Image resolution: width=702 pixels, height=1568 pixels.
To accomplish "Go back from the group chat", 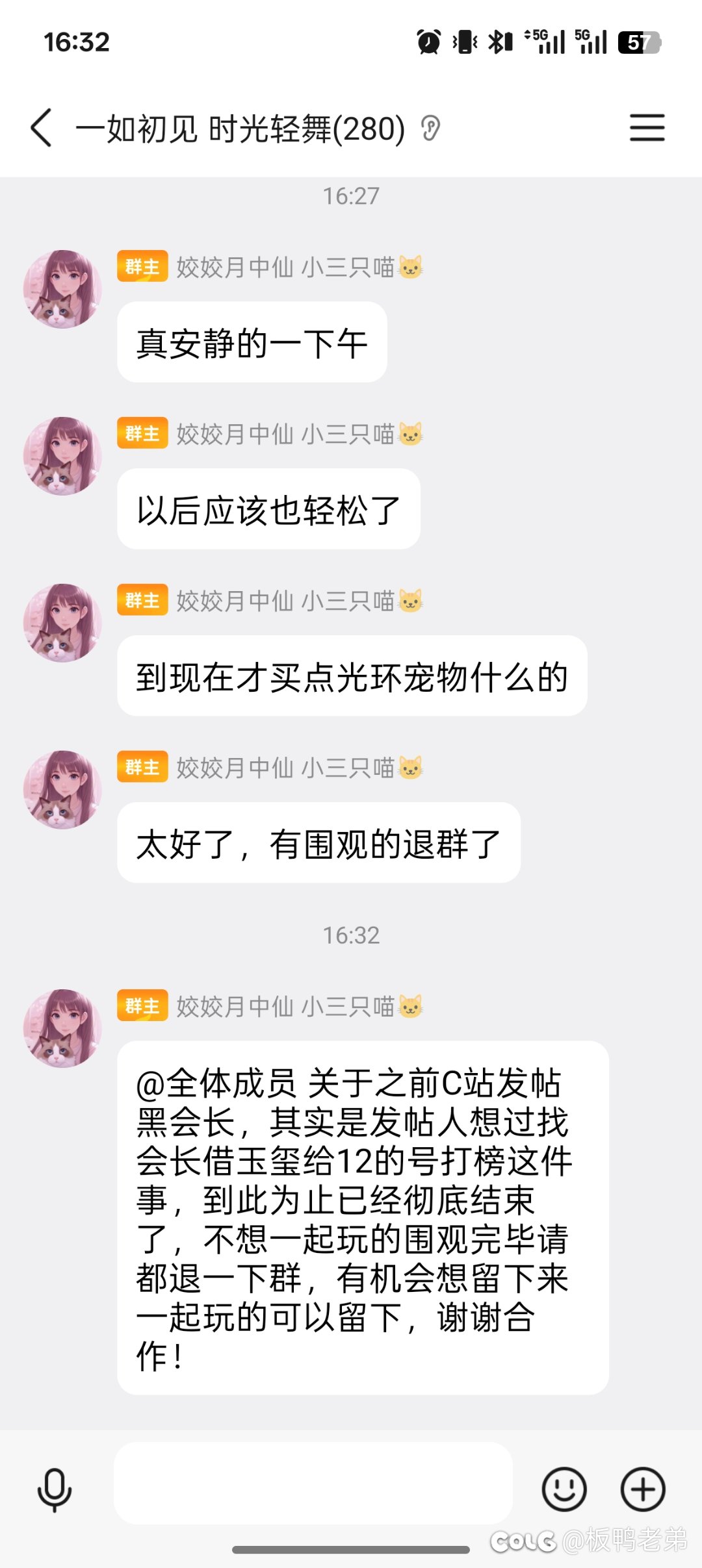I will (41, 127).
